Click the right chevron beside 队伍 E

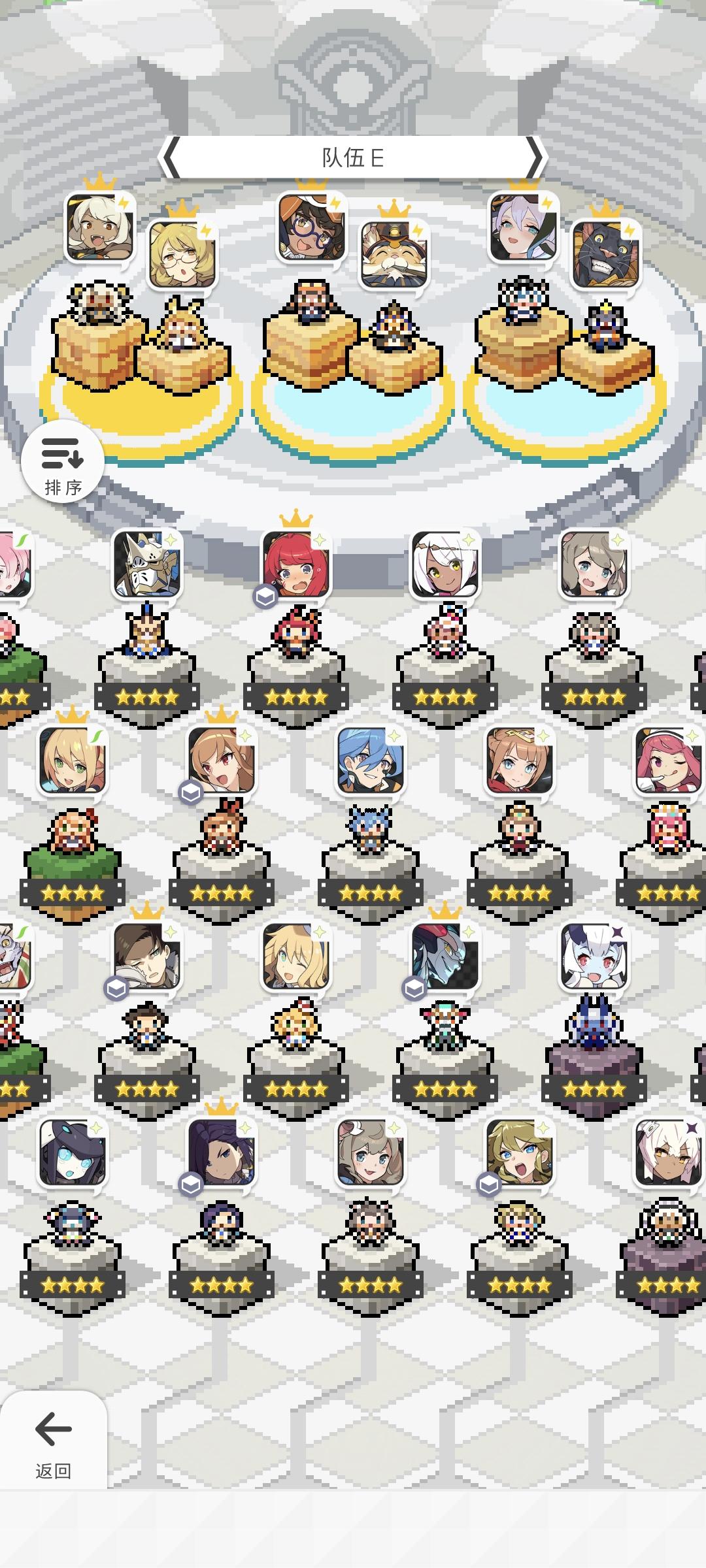click(x=537, y=156)
